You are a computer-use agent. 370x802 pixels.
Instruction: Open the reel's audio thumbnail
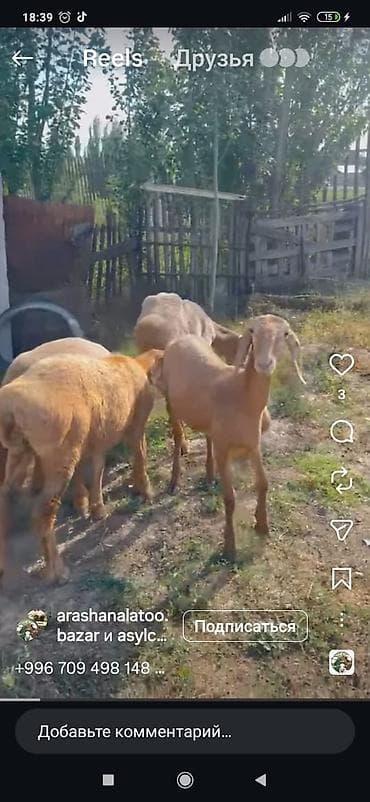pyautogui.click(x=341, y=662)
